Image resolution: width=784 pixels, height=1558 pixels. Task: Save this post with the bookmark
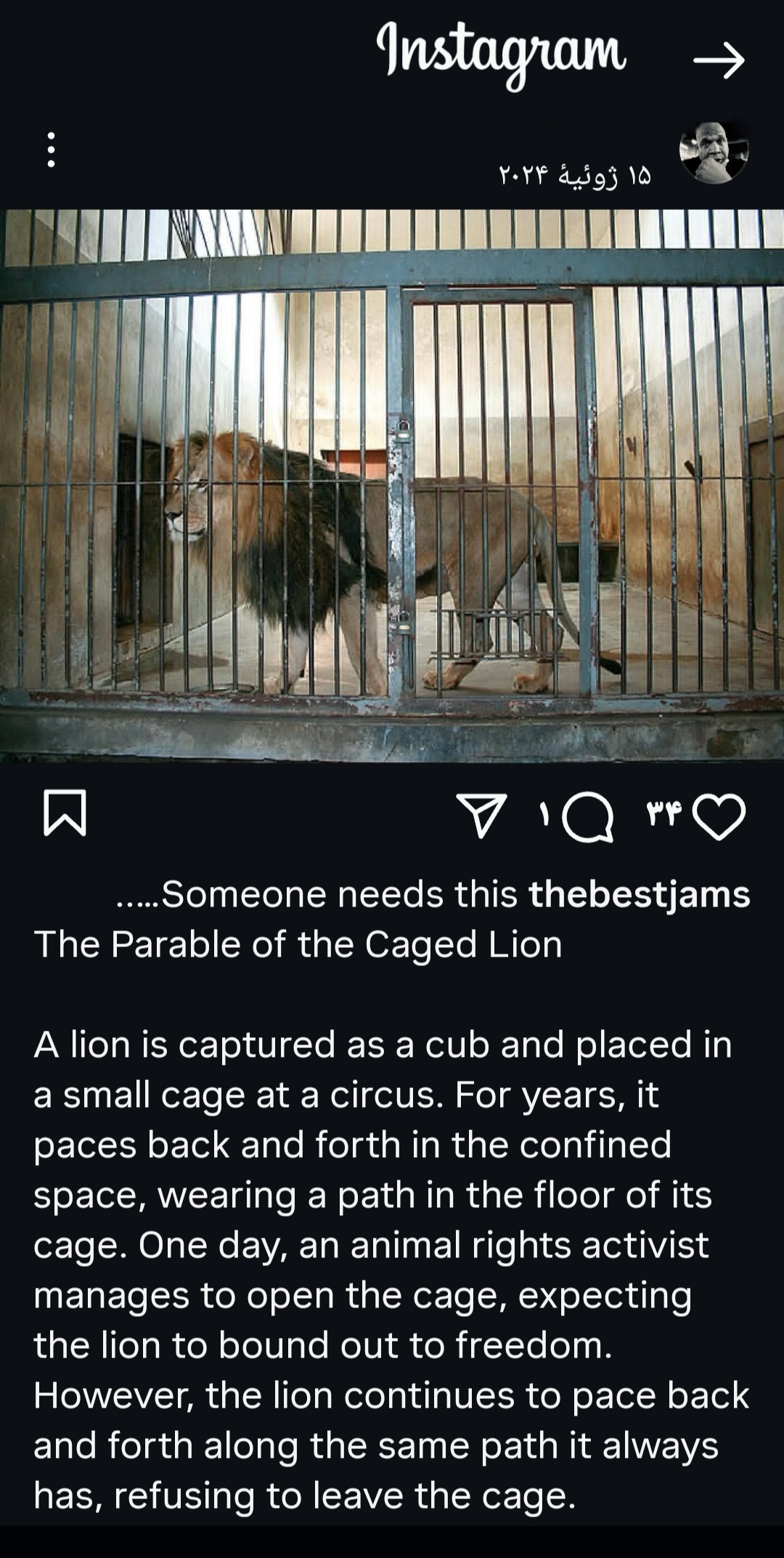pyautogui.click(x=65, y=813)
